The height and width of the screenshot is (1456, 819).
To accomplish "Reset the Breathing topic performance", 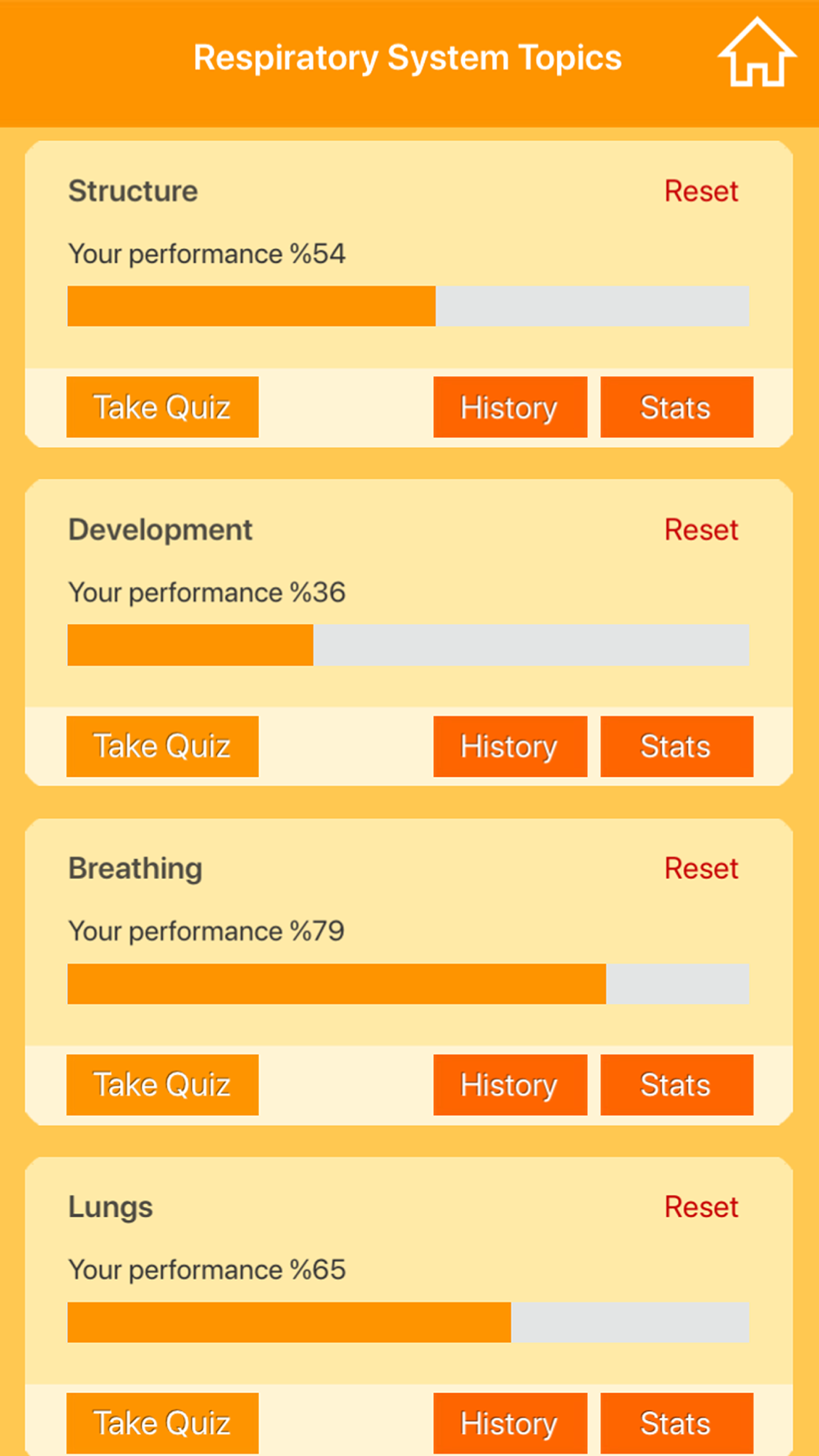I will (x=701, y=868).
